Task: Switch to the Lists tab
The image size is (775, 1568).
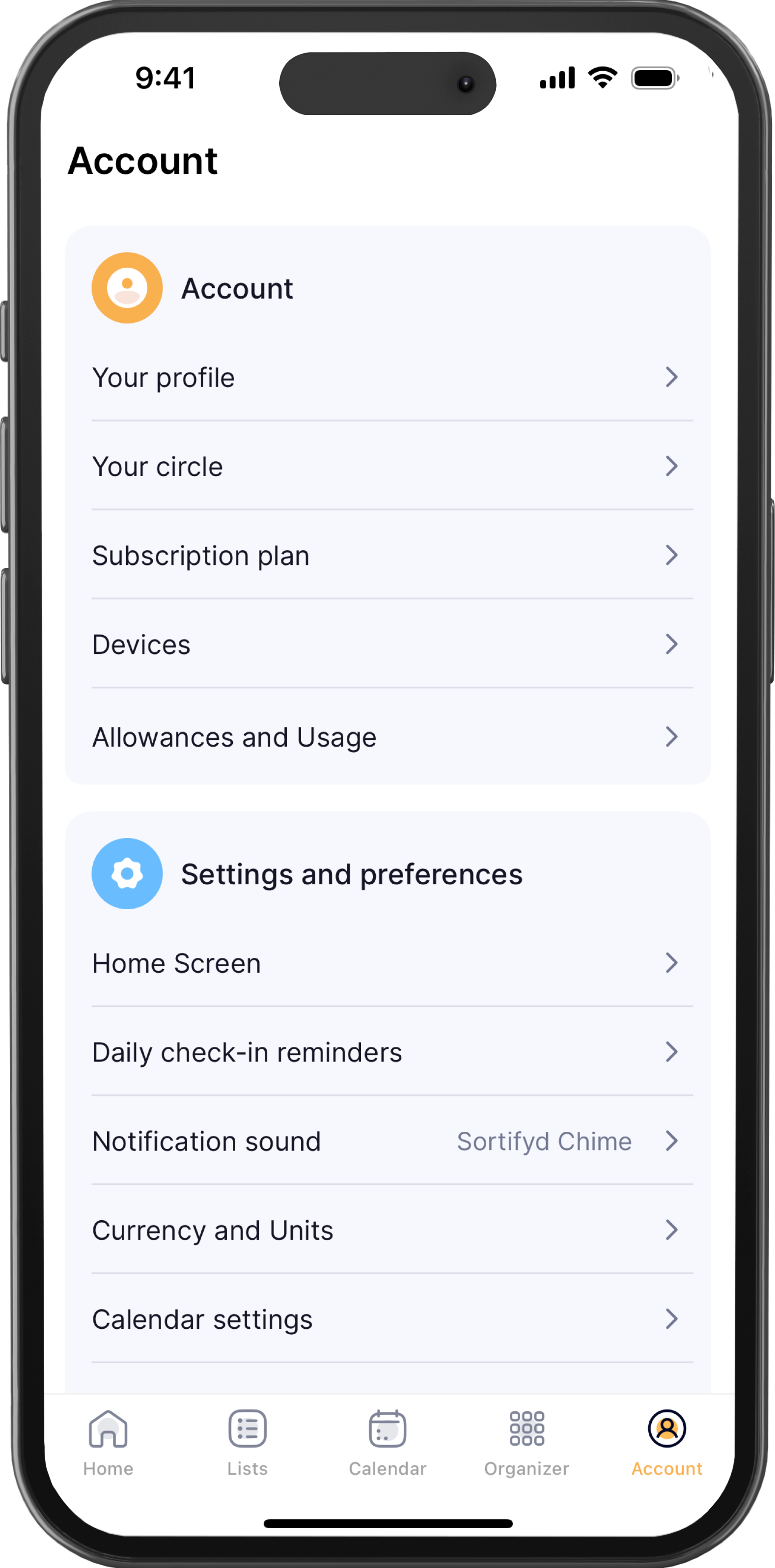Action: pos(247,1443)
